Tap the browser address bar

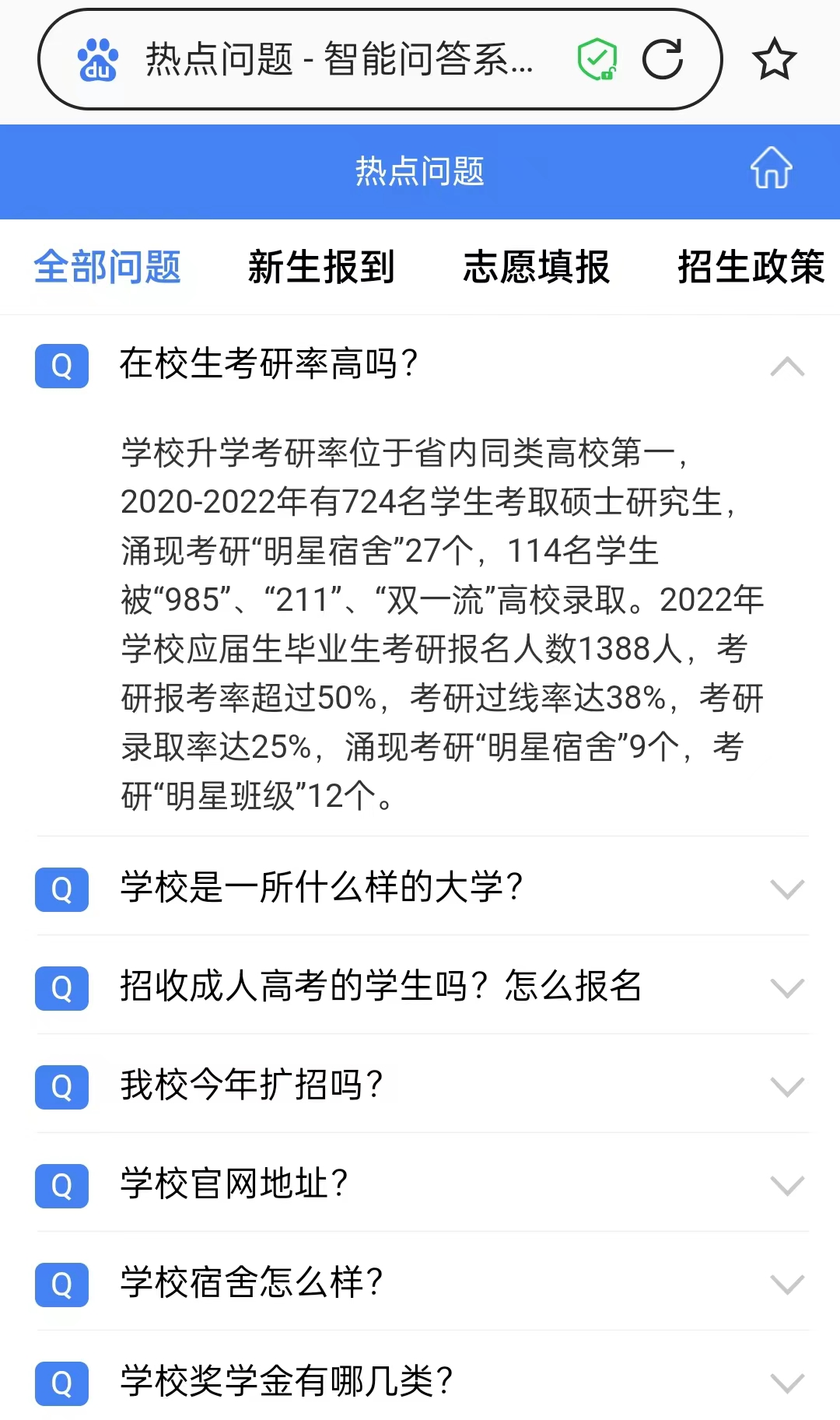pyautogui.click(x=338, y=59)
